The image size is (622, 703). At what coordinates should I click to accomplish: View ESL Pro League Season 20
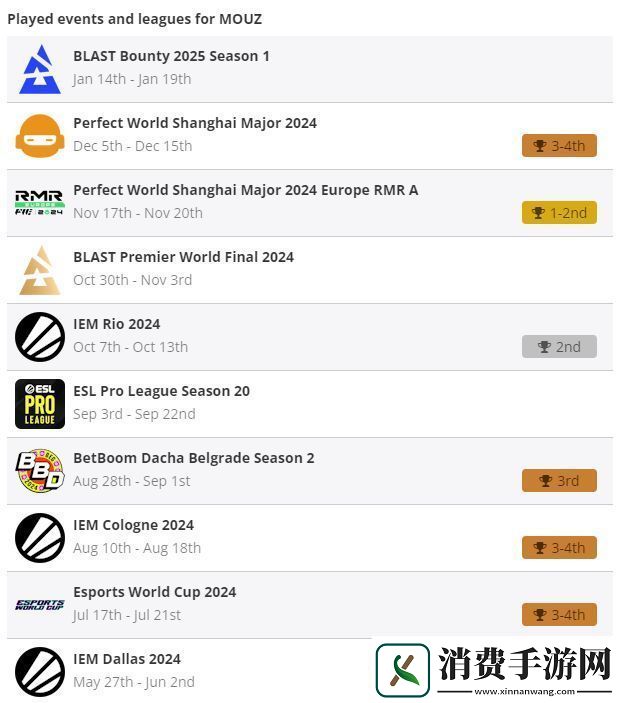click(161, 392)
